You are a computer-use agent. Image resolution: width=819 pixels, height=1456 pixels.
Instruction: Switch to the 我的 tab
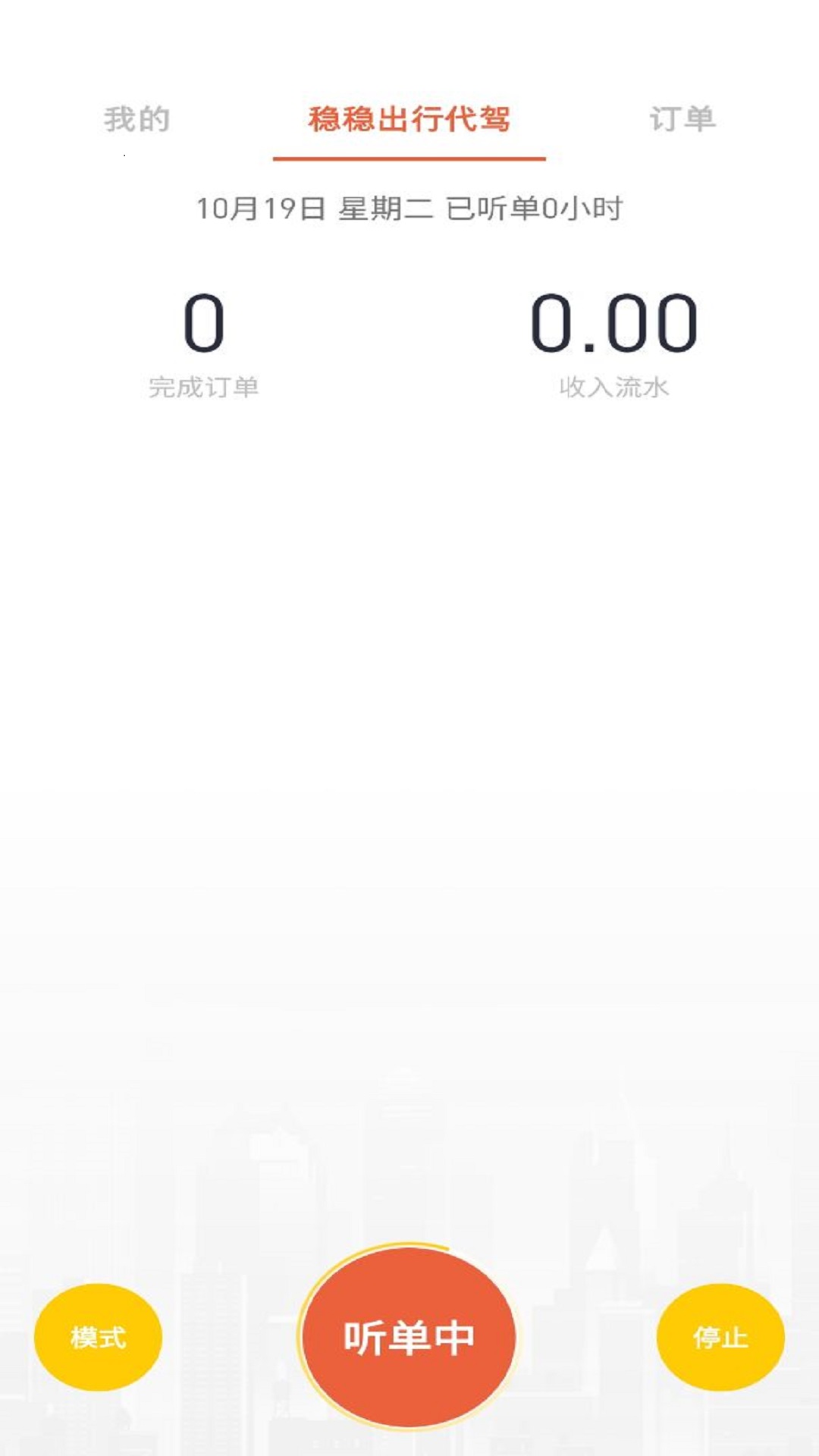pyautogui.click(x=136, y=119)
